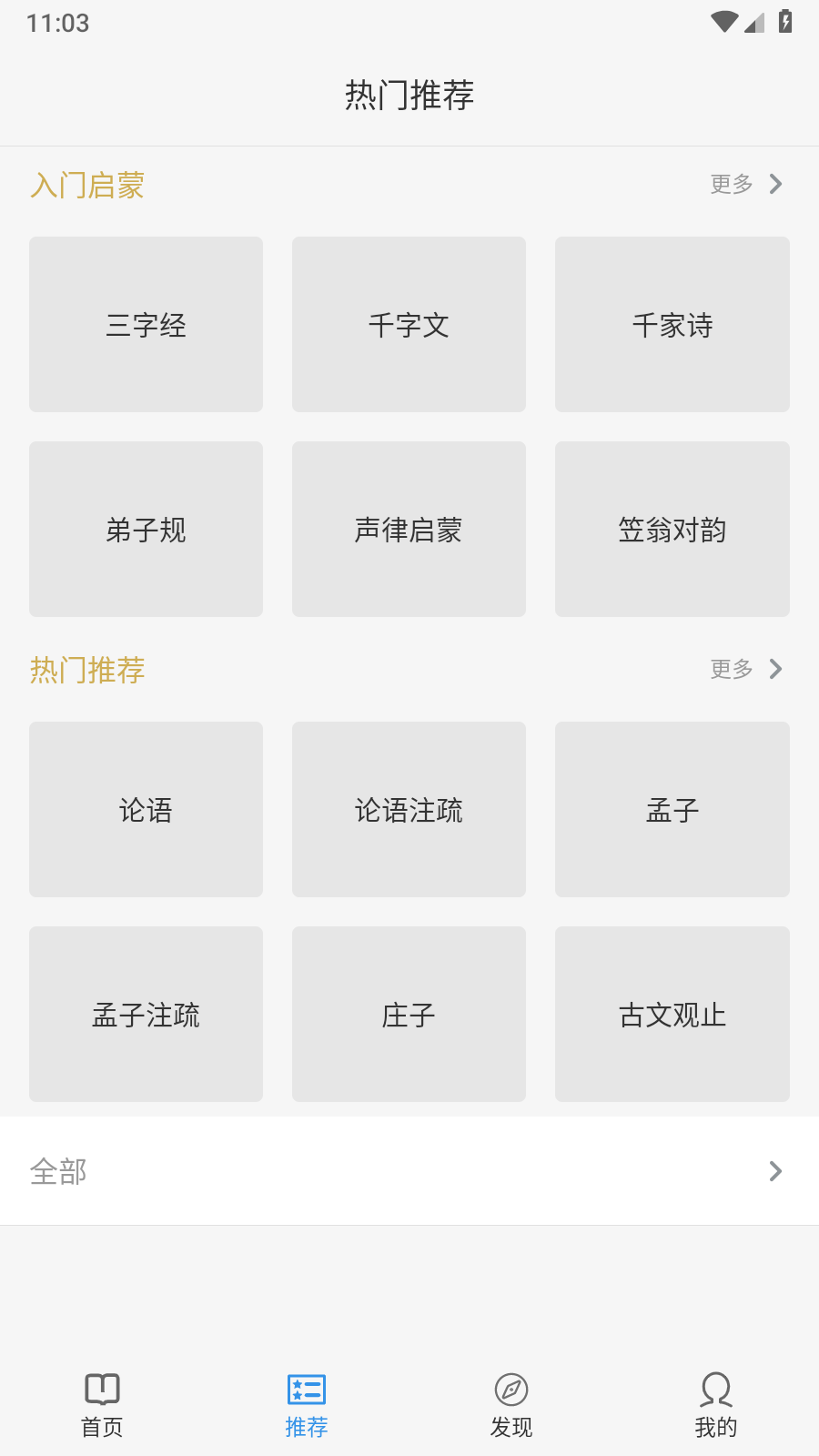
Task: Tap the 孟子 card
Action: click(x=672, y=810)
